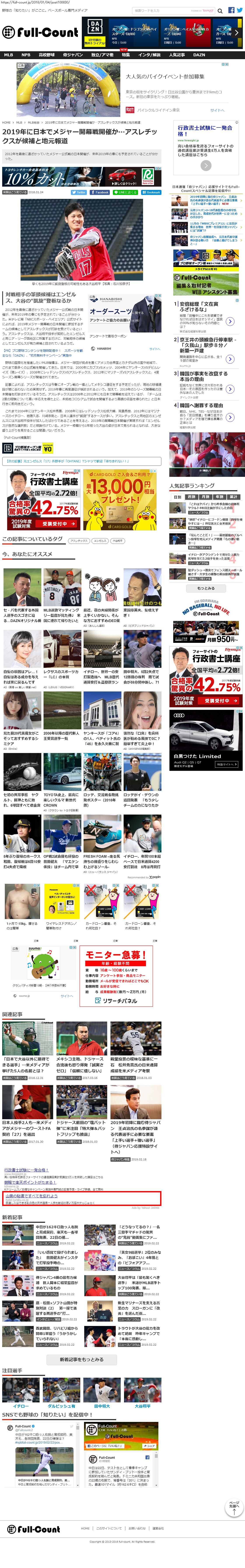The image size is (245, 1568).
Task: Open the 高校野球 tab
Action: coord(47,55)
